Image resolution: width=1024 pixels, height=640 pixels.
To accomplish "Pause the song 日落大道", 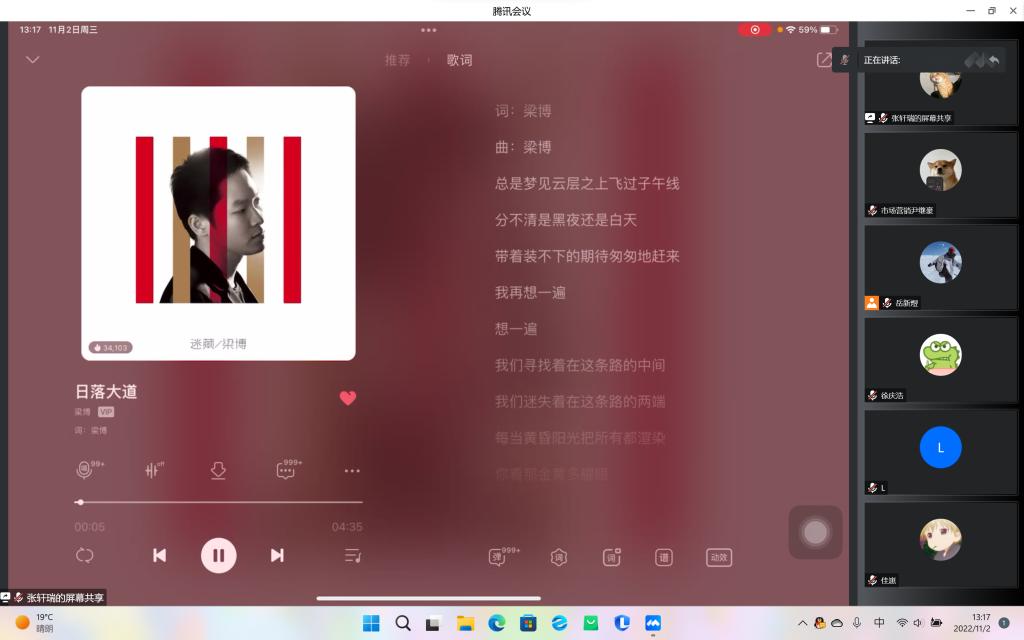I will click(x=218, y=555).
